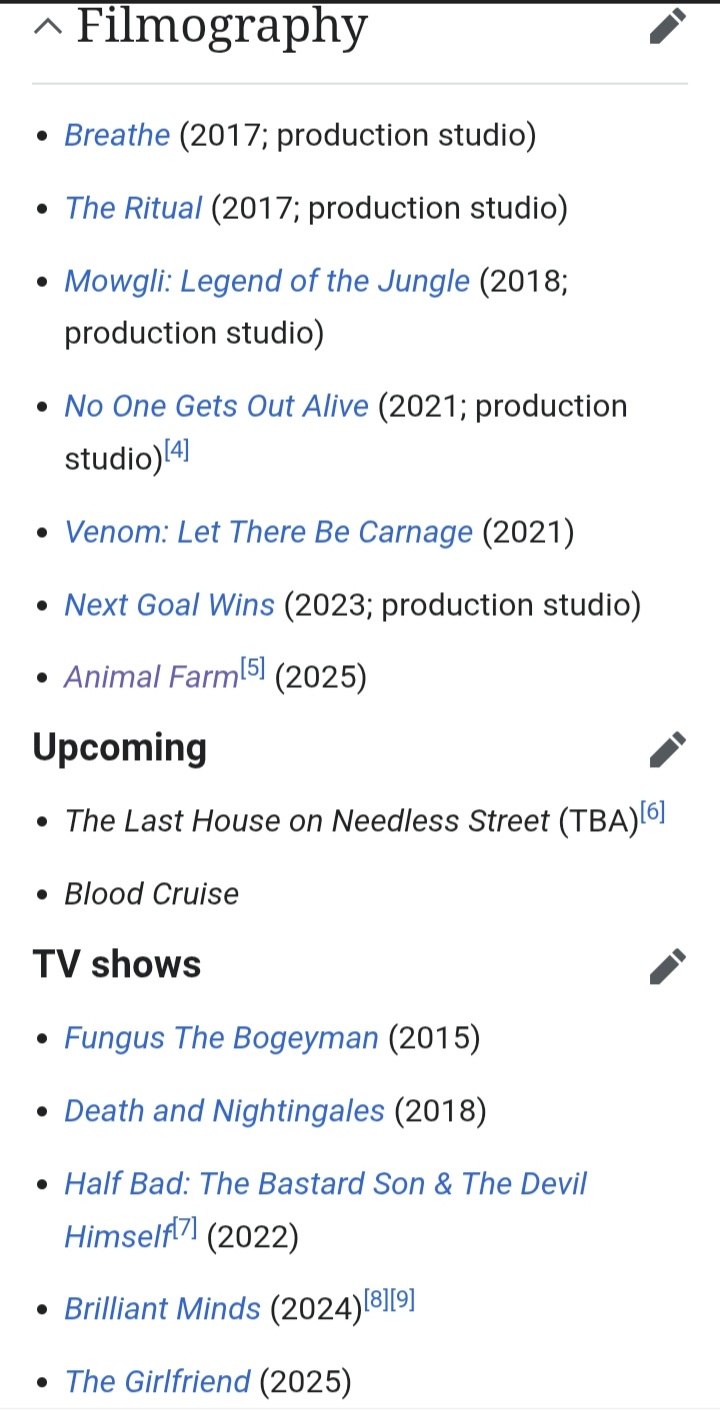Screen dimensions: 720x1418
Task: Open The Ritual link
Action: point(133,208)
